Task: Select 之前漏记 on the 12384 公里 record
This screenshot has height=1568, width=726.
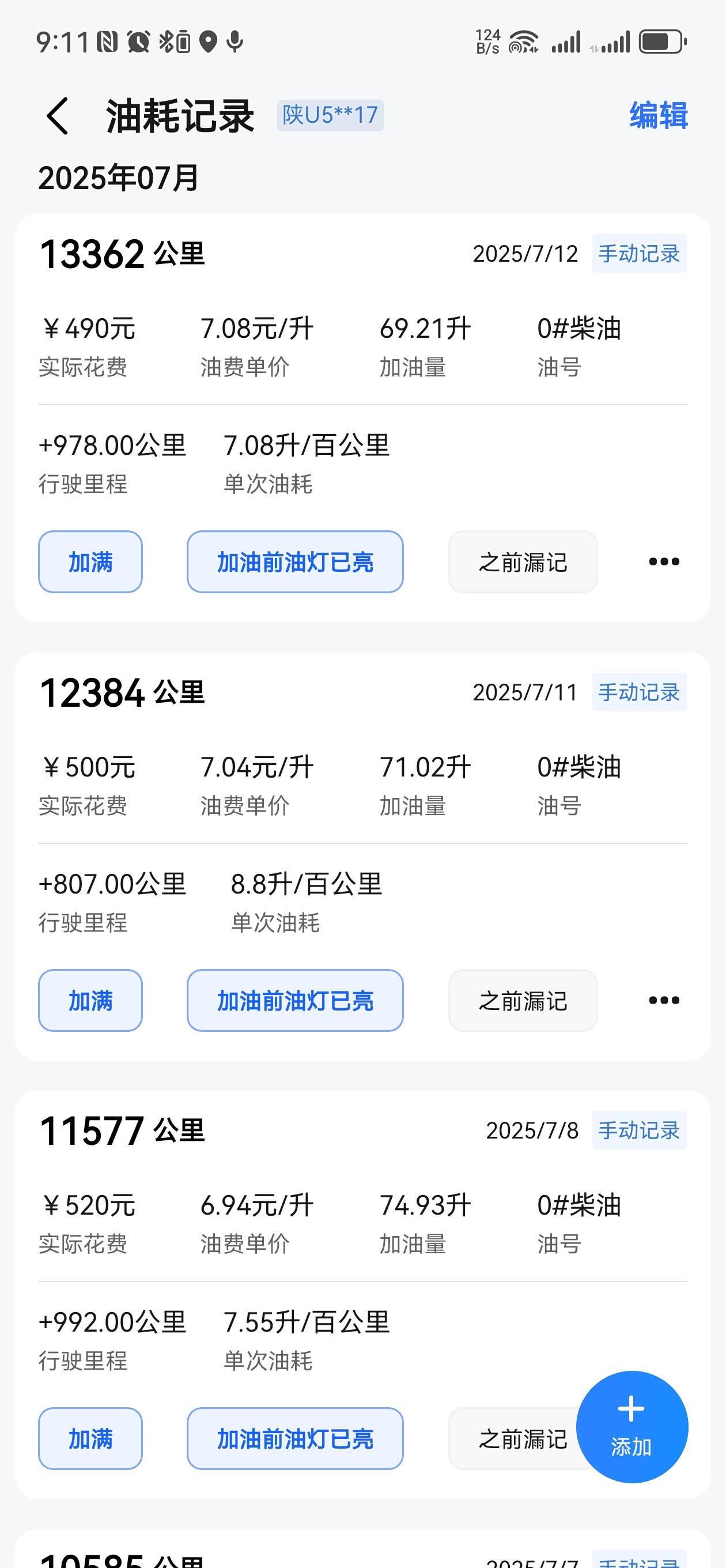Action: (523, 1000)
